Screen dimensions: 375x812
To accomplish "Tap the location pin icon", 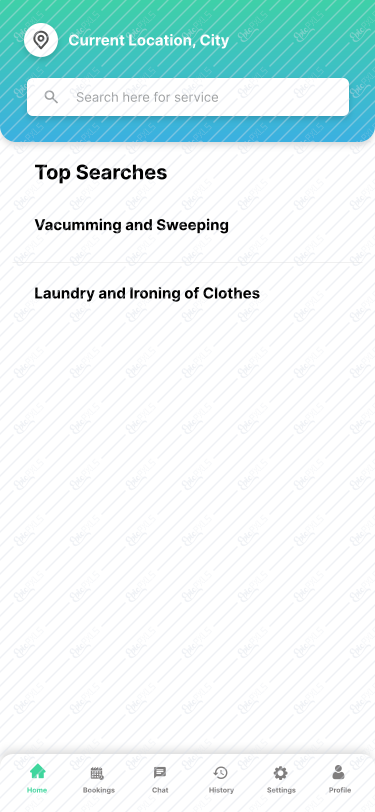I will (x=41, y=40).
